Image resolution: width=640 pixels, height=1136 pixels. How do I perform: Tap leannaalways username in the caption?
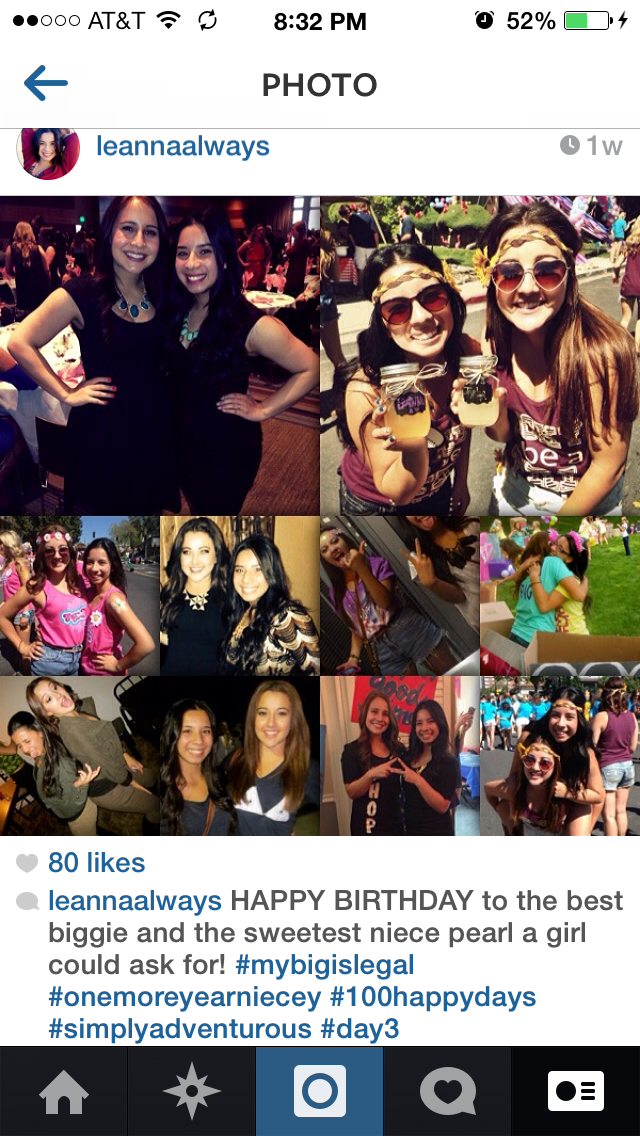(x=135, y=900)
